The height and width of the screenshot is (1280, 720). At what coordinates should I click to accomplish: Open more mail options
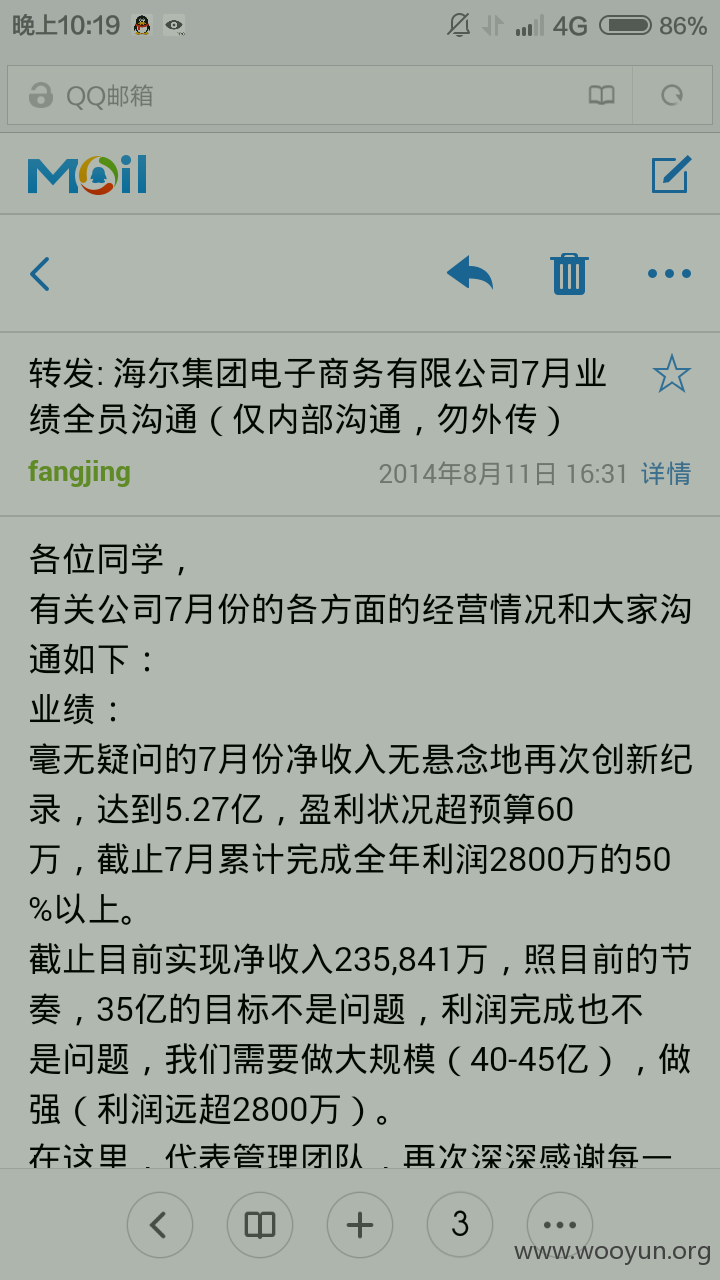point(669,273)
